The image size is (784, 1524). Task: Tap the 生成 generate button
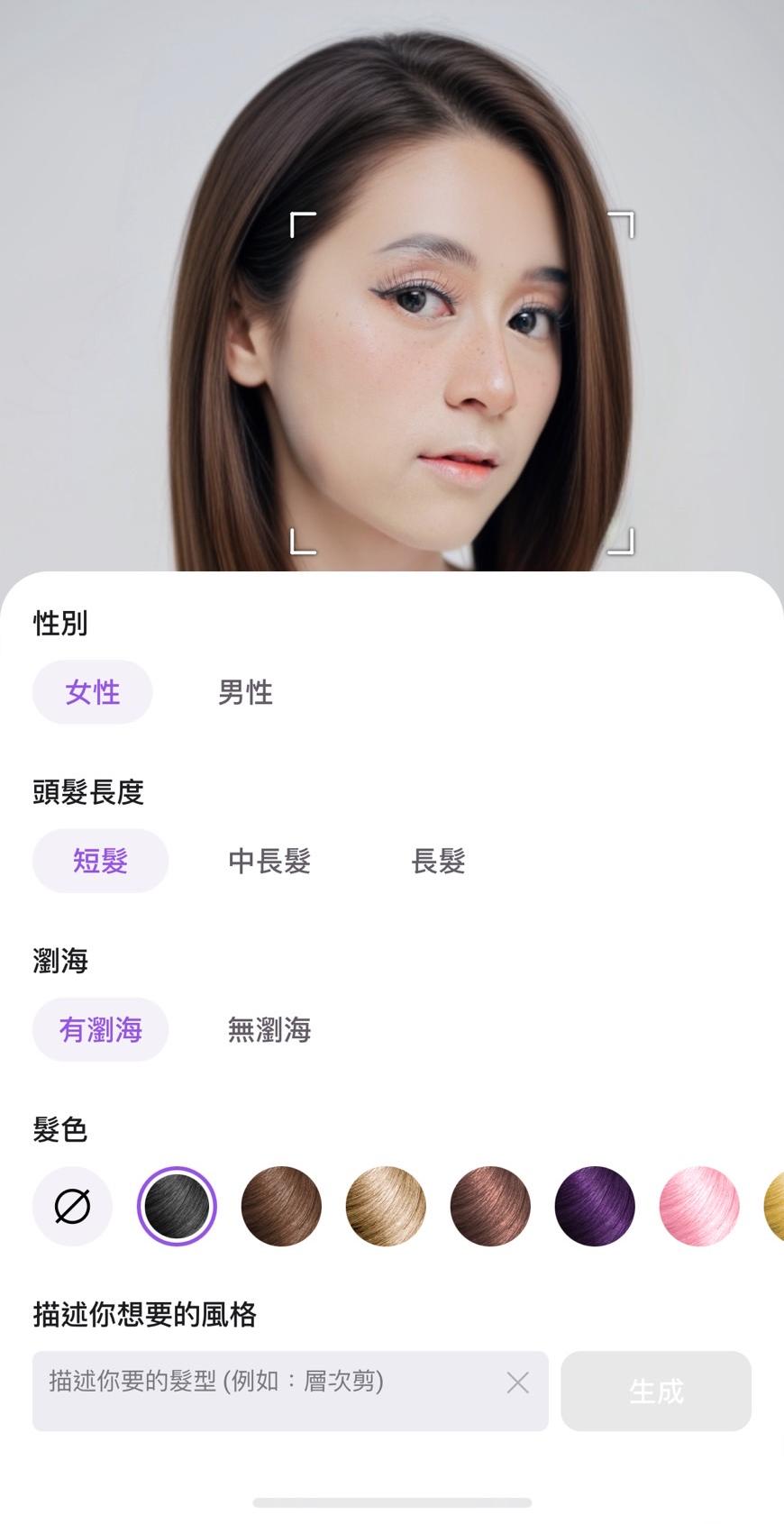656,1391
